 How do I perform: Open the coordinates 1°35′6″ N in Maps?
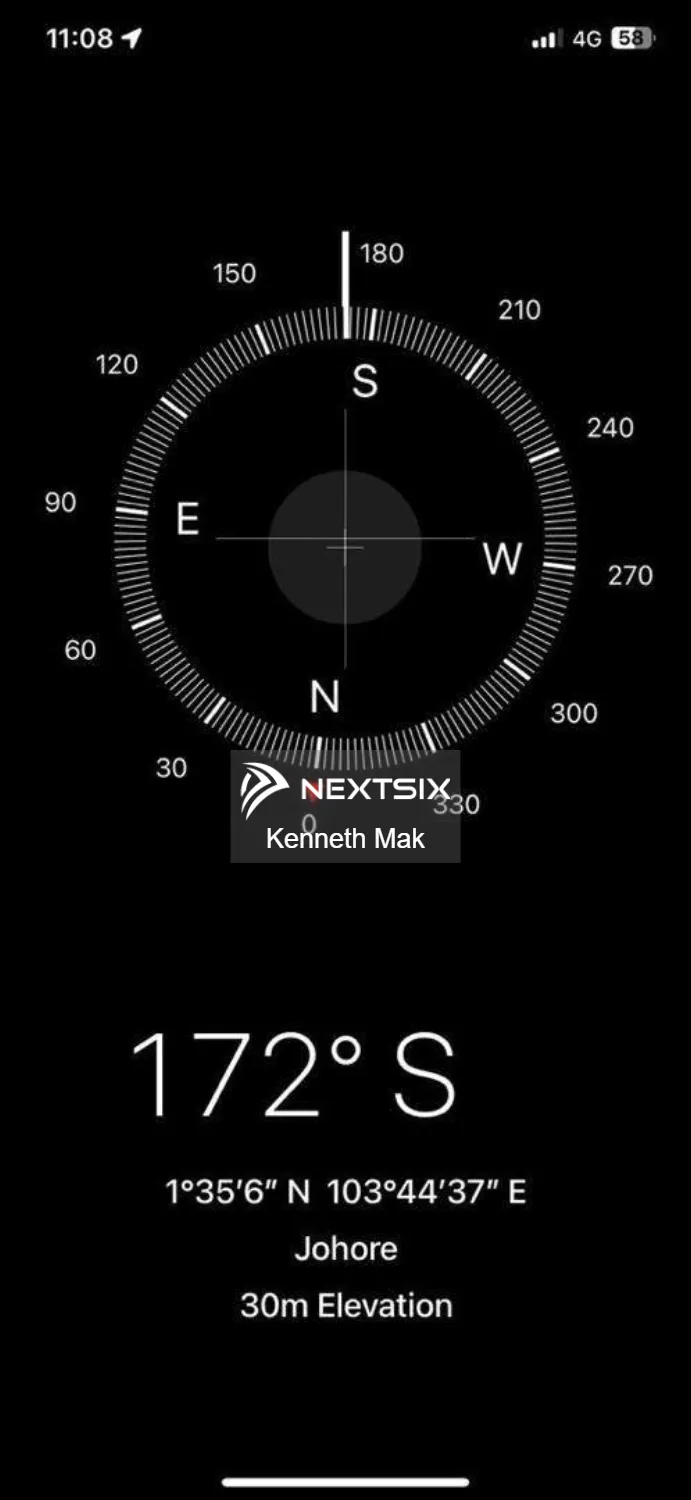click(x=345, y=1192)
